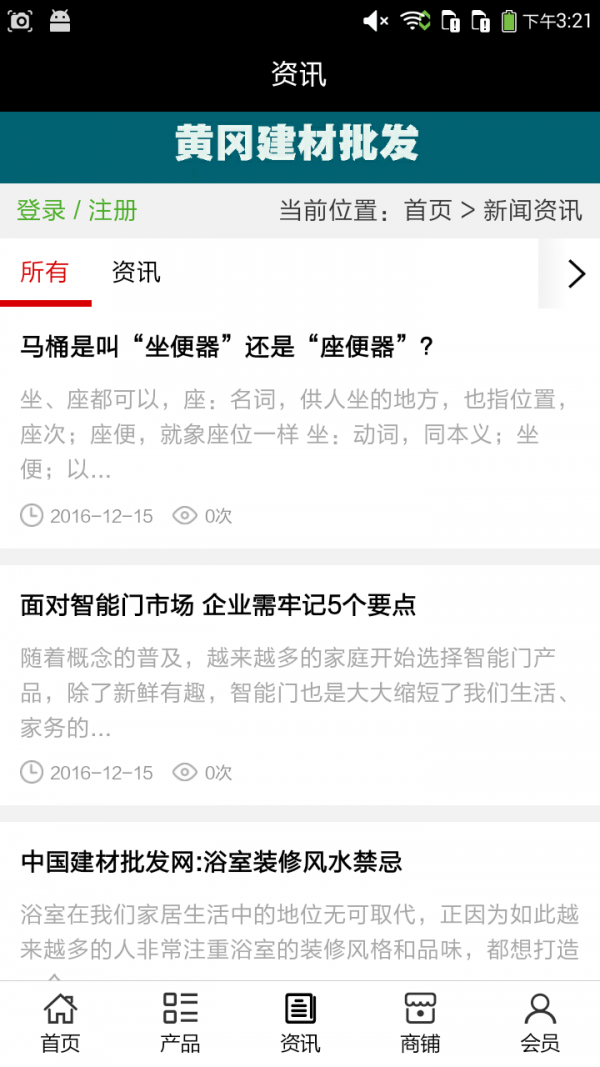This screenshot has height=1067, width=600.
Task: Select the 所有 tab
Action: coord(45,272)
